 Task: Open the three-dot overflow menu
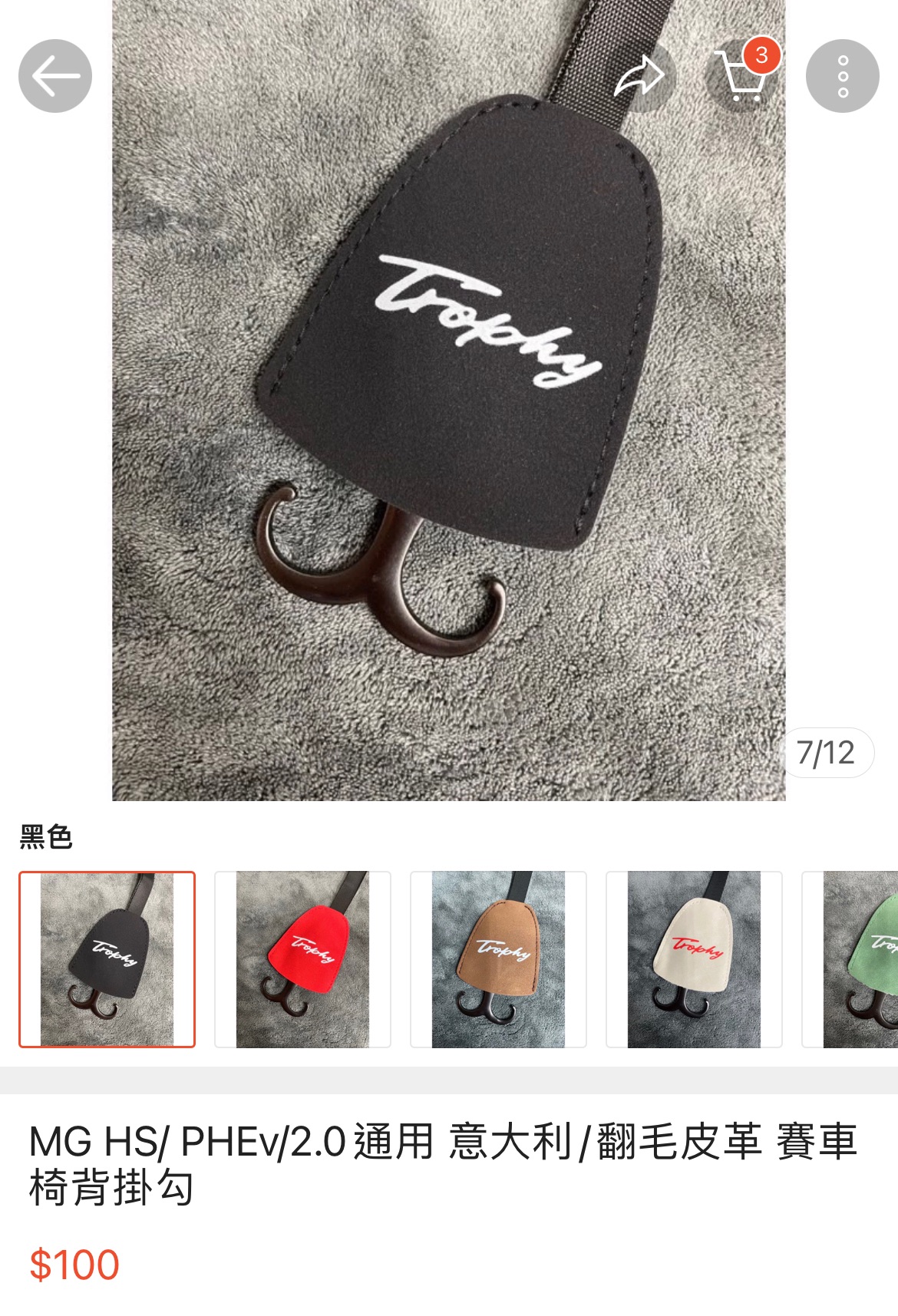tap(842, 76)
